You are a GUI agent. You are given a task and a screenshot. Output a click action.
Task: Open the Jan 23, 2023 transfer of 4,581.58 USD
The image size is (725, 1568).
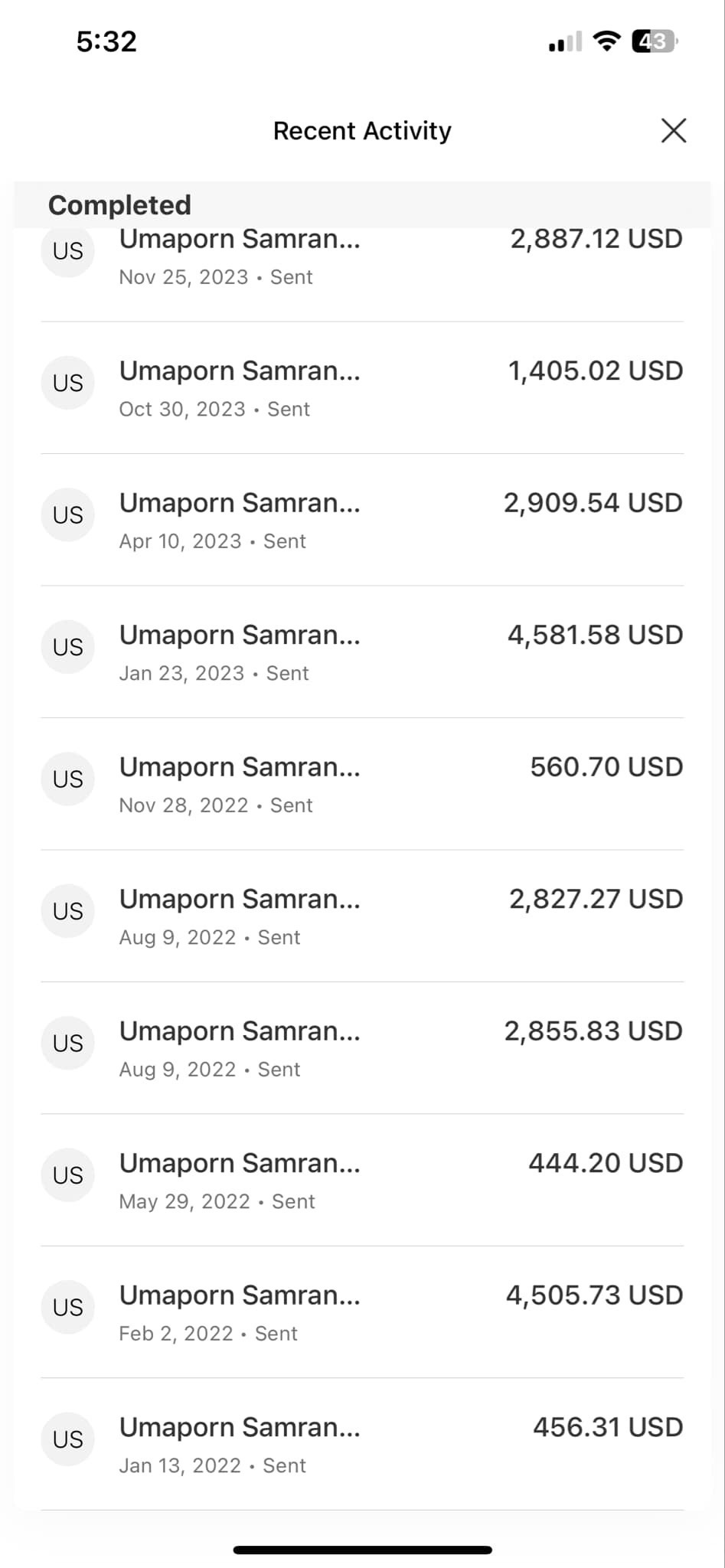(x=362, y=652)
